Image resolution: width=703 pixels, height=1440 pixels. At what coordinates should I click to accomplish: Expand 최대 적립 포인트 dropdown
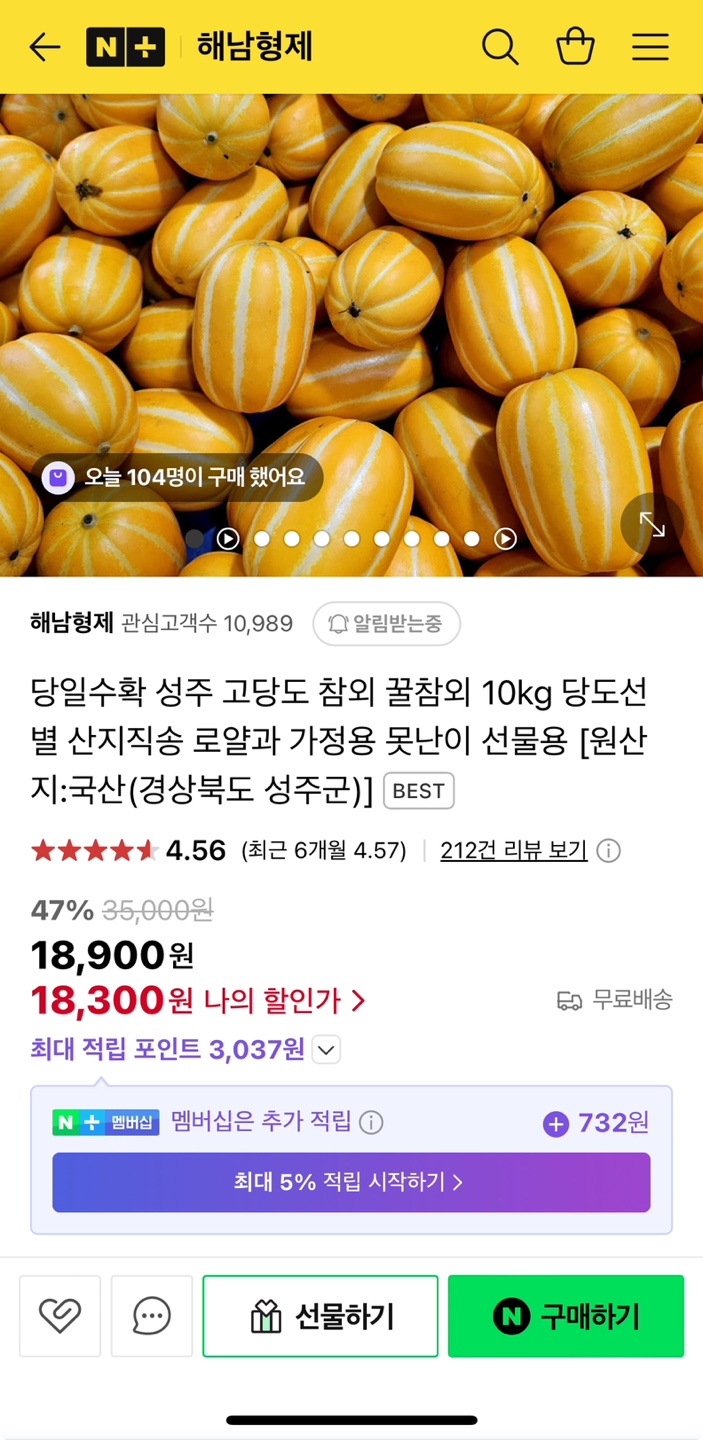coord(327,1050)
